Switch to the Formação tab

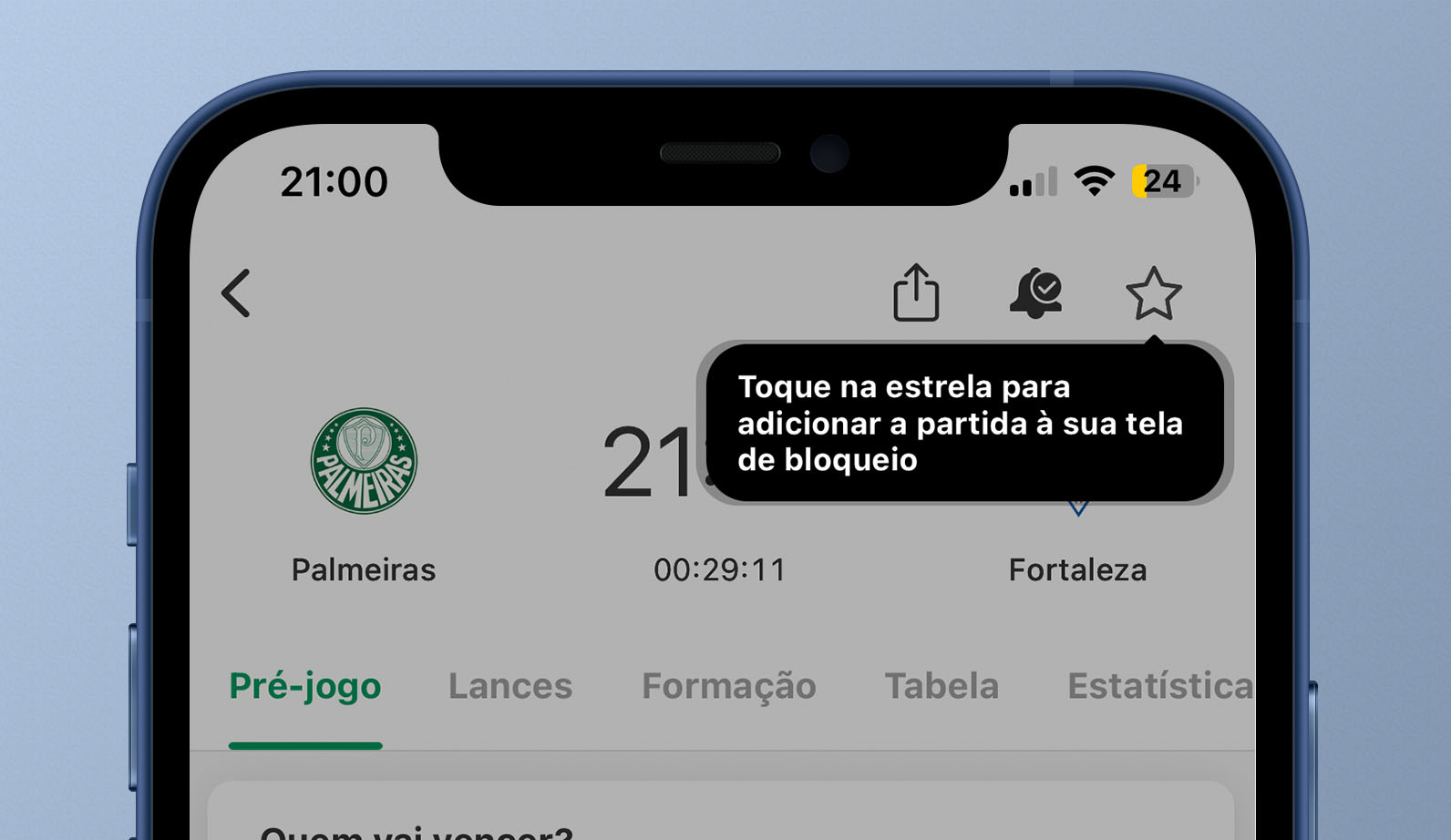click(x=728, y=686)
